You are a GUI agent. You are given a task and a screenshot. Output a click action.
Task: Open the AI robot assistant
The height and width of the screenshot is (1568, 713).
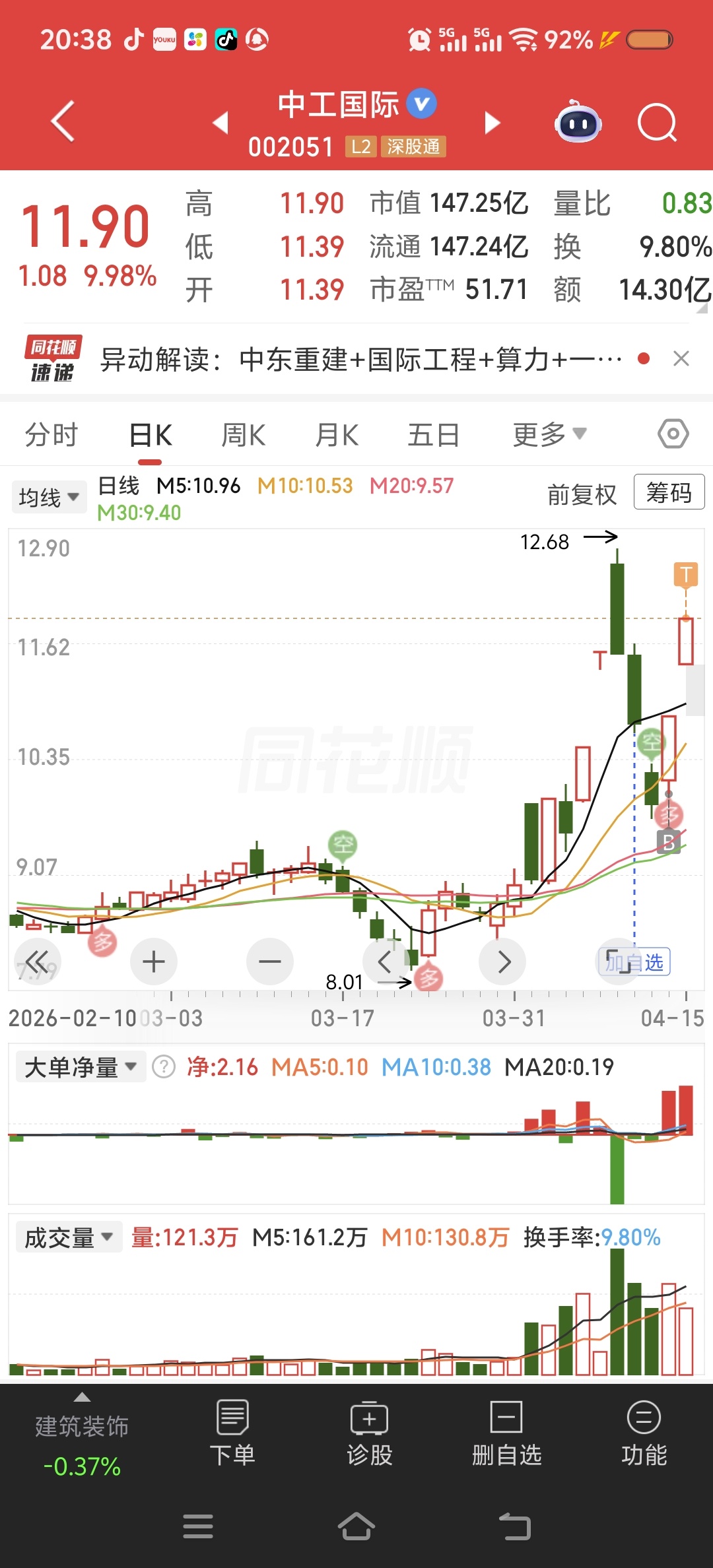578,123
